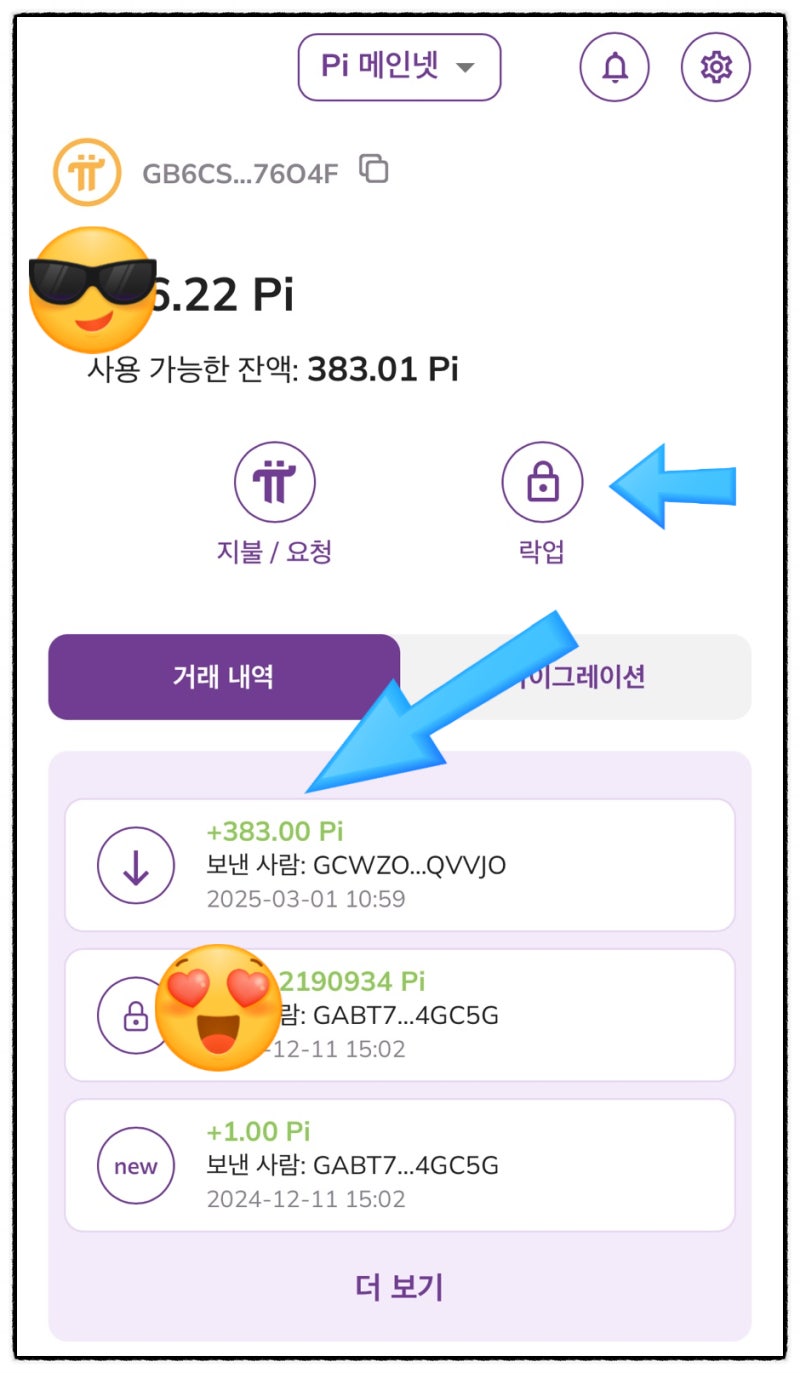Click the notification bell icon

pyautogui.click(x=615, y=67)
